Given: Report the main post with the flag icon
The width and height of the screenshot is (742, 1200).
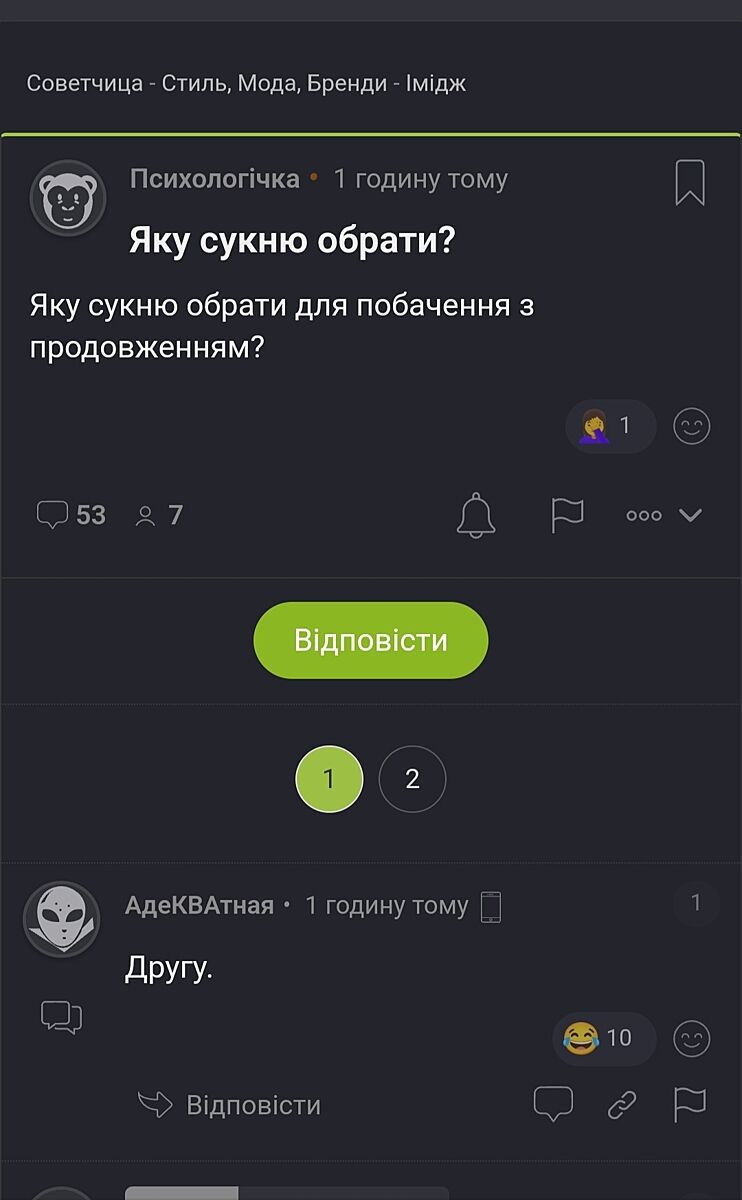Looking at the screenshot, I should click(x=567, y=515).
